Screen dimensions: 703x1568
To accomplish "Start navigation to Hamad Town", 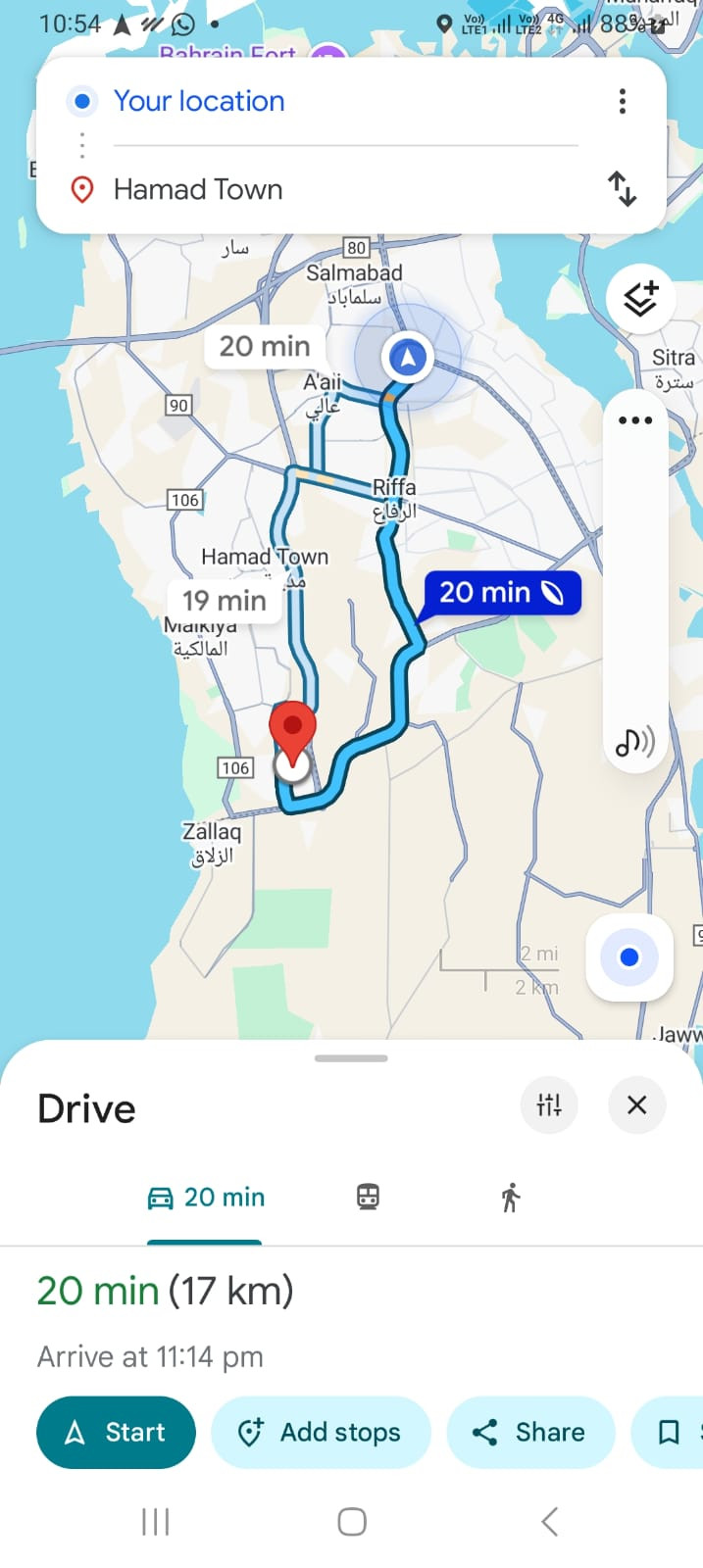I will click(116, 1433).
